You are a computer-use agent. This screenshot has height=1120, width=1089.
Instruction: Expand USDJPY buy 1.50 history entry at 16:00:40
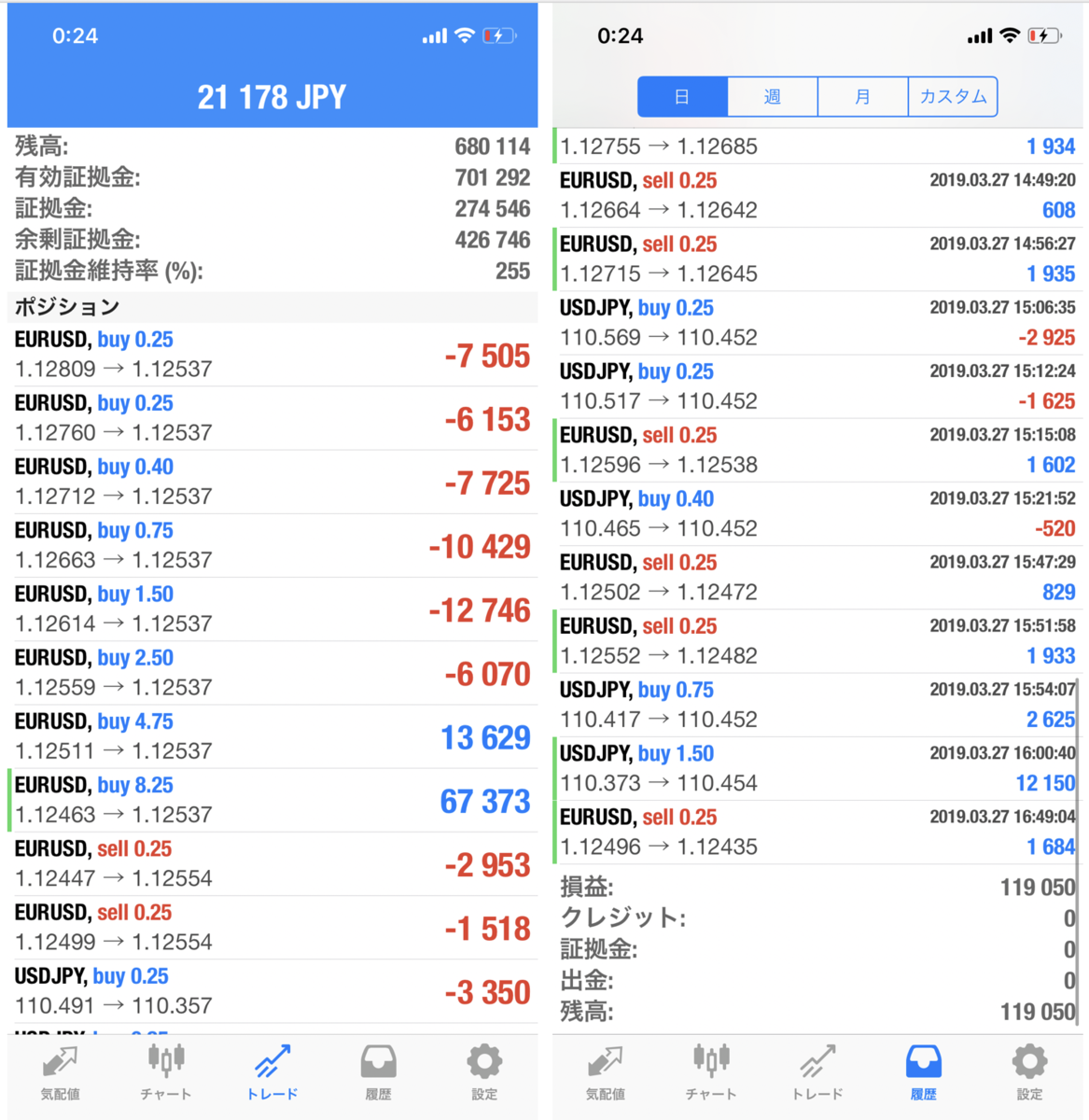coord(817,768)
